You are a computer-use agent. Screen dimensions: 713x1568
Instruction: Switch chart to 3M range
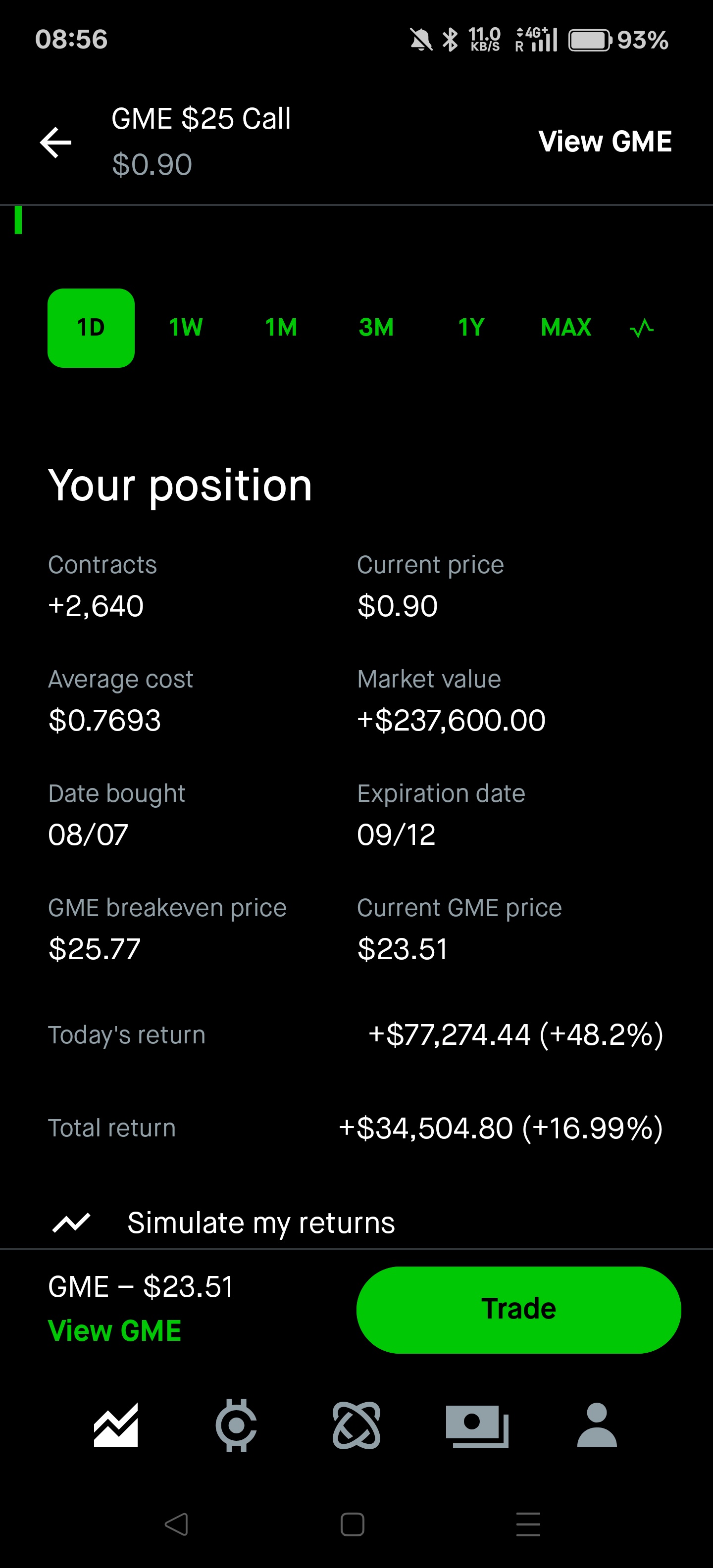376,328
